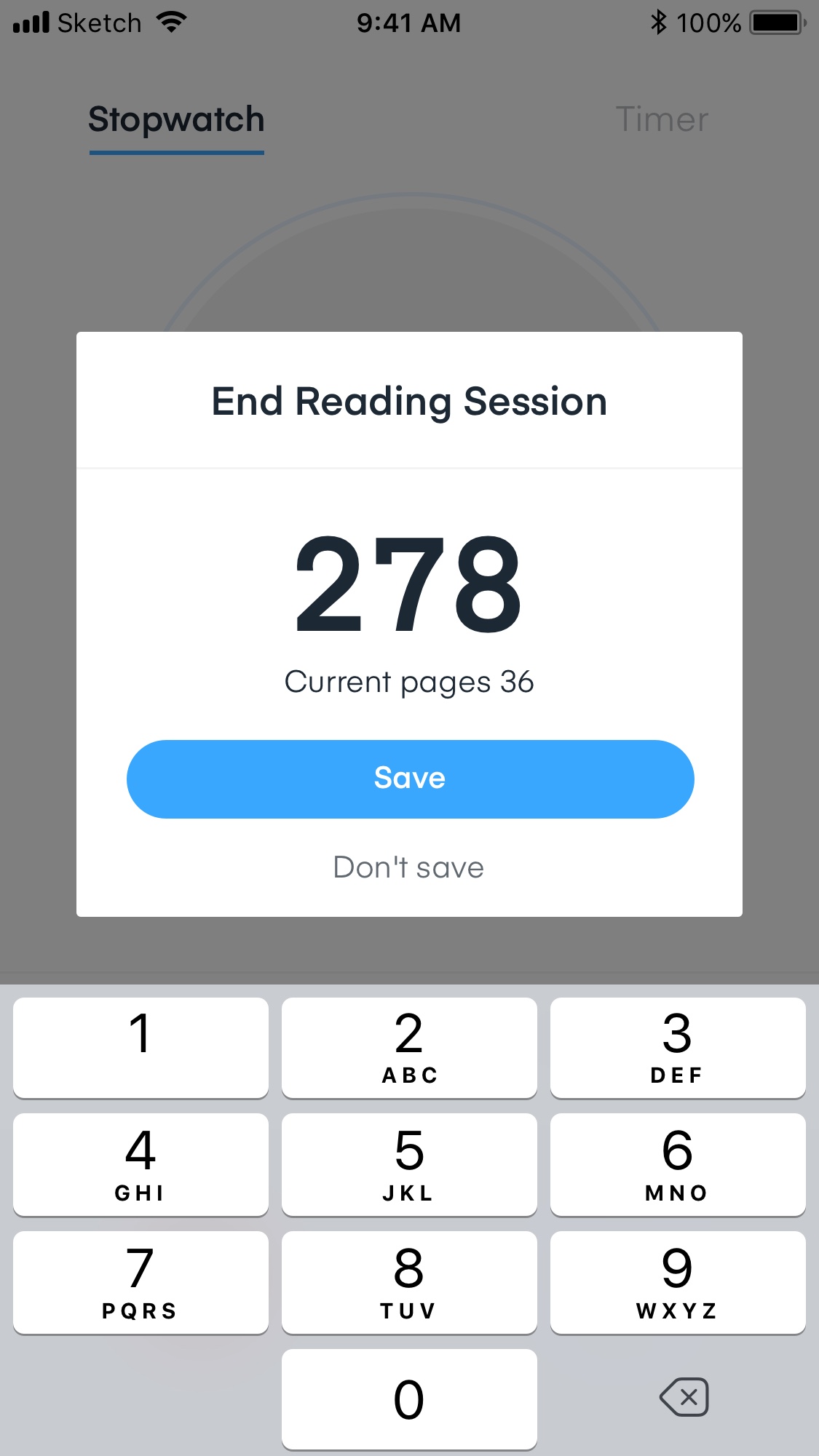The image size is (819, 1456).
Task: Switch to the Timer tab
Action: (x=662, y=119)
